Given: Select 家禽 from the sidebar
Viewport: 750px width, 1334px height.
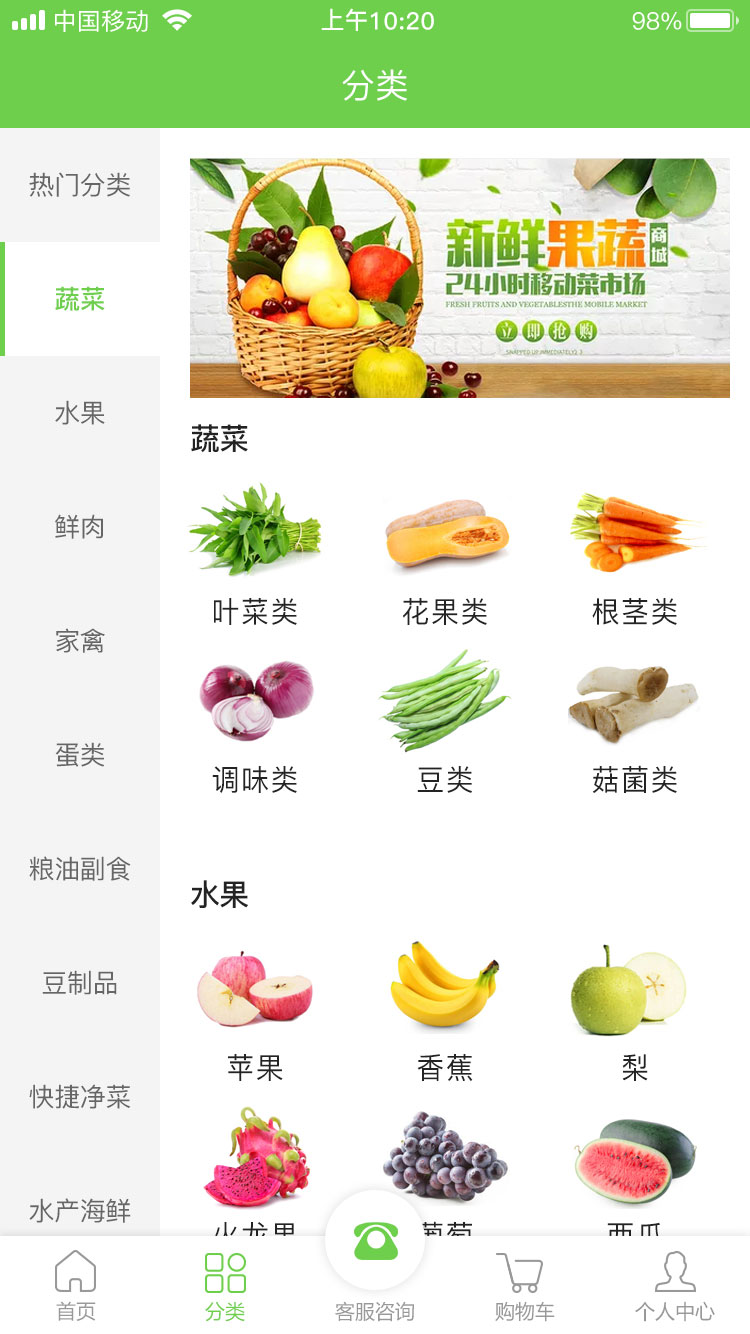Looking at the screenshot, I should 80,641.
